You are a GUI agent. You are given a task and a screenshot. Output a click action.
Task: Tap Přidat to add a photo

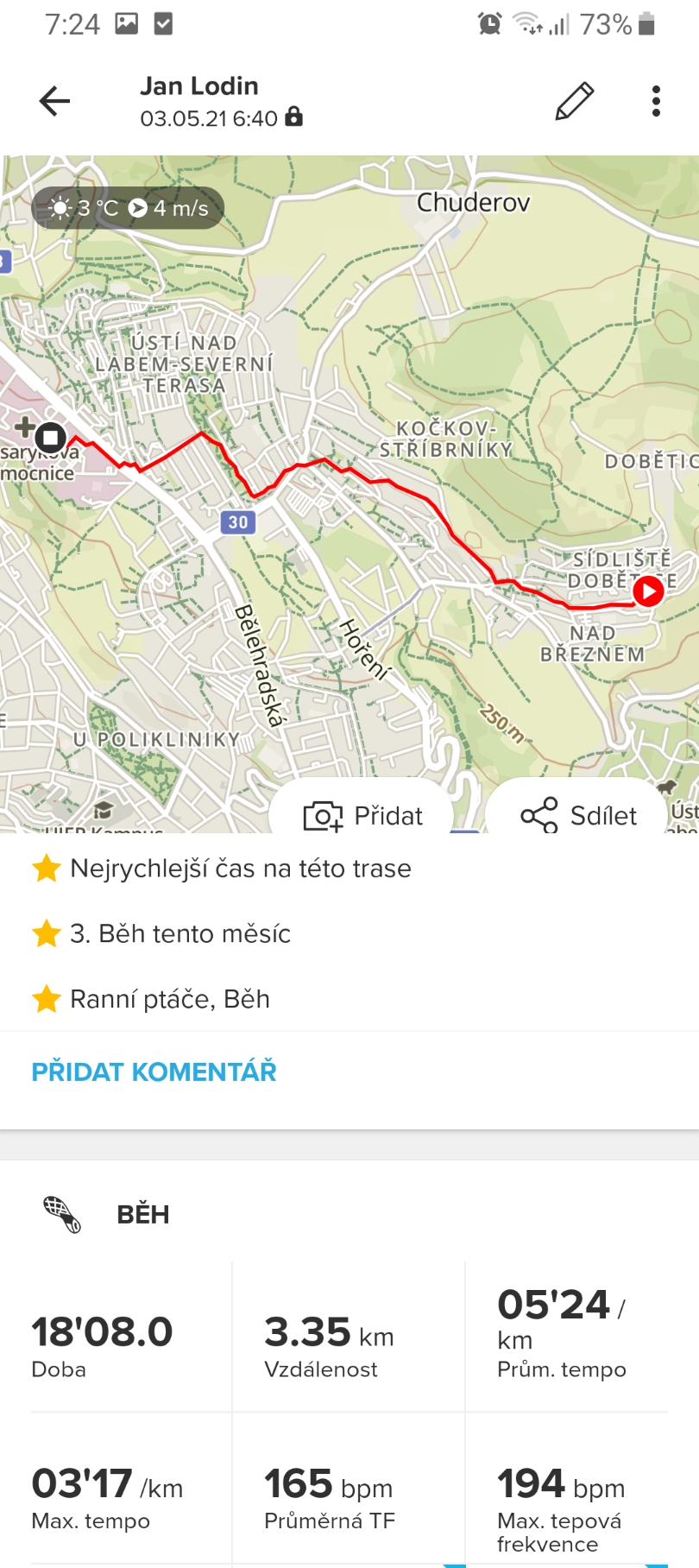tap(362, 814)
